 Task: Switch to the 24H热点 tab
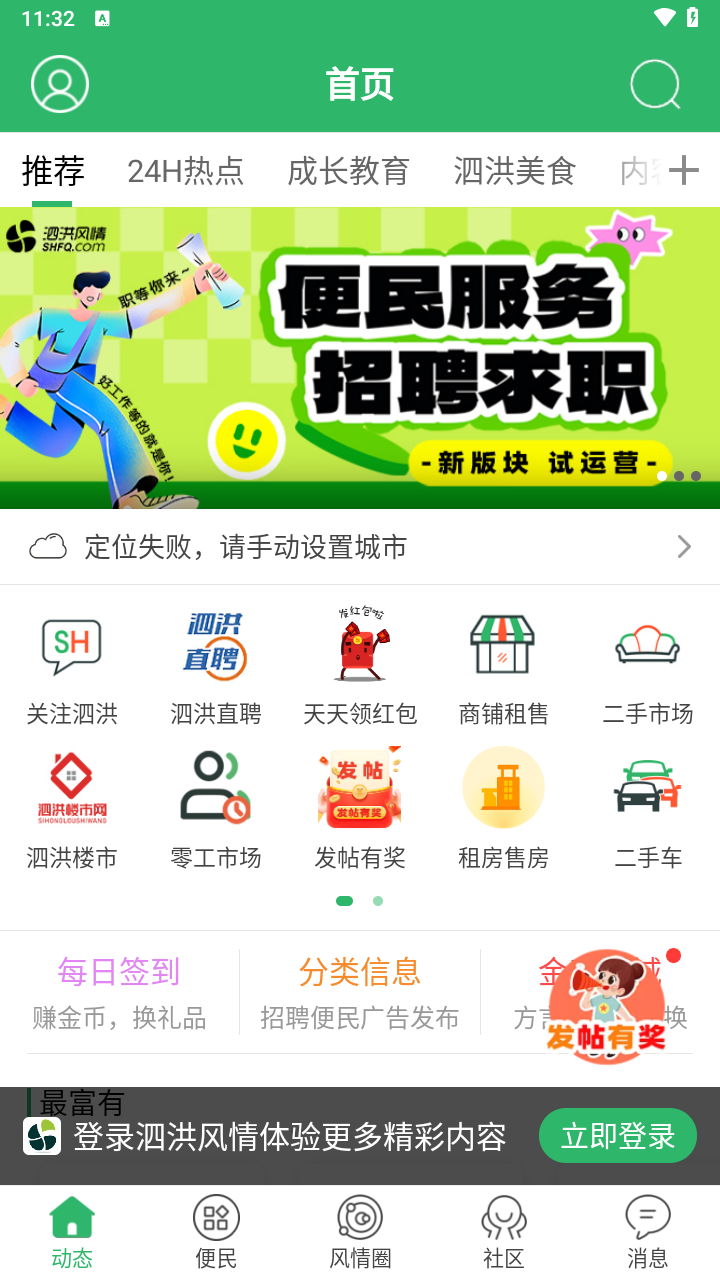(185, 171)
